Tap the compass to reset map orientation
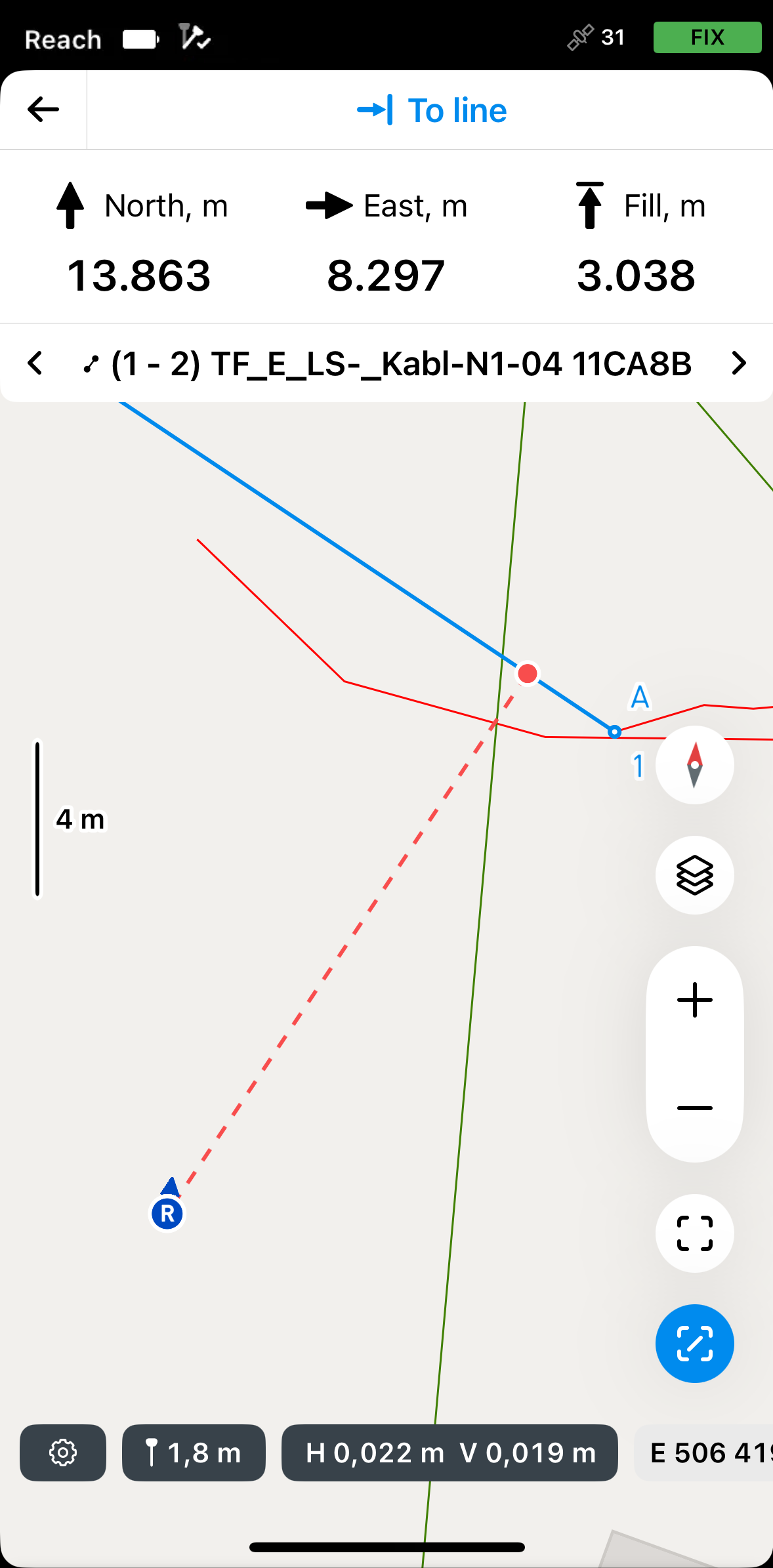 pyautogui.click(x=694, y=765)
